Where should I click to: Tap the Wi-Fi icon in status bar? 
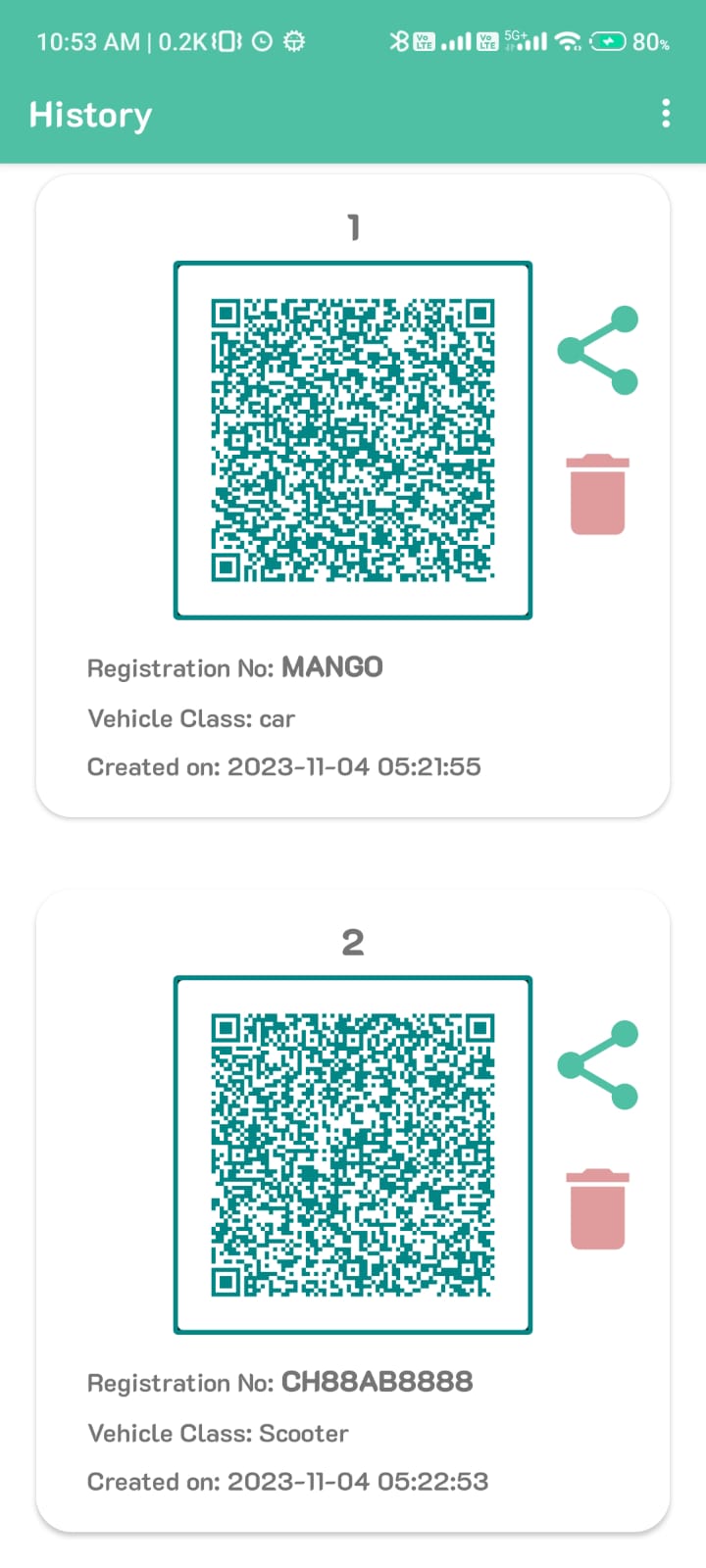pos(568,42)
